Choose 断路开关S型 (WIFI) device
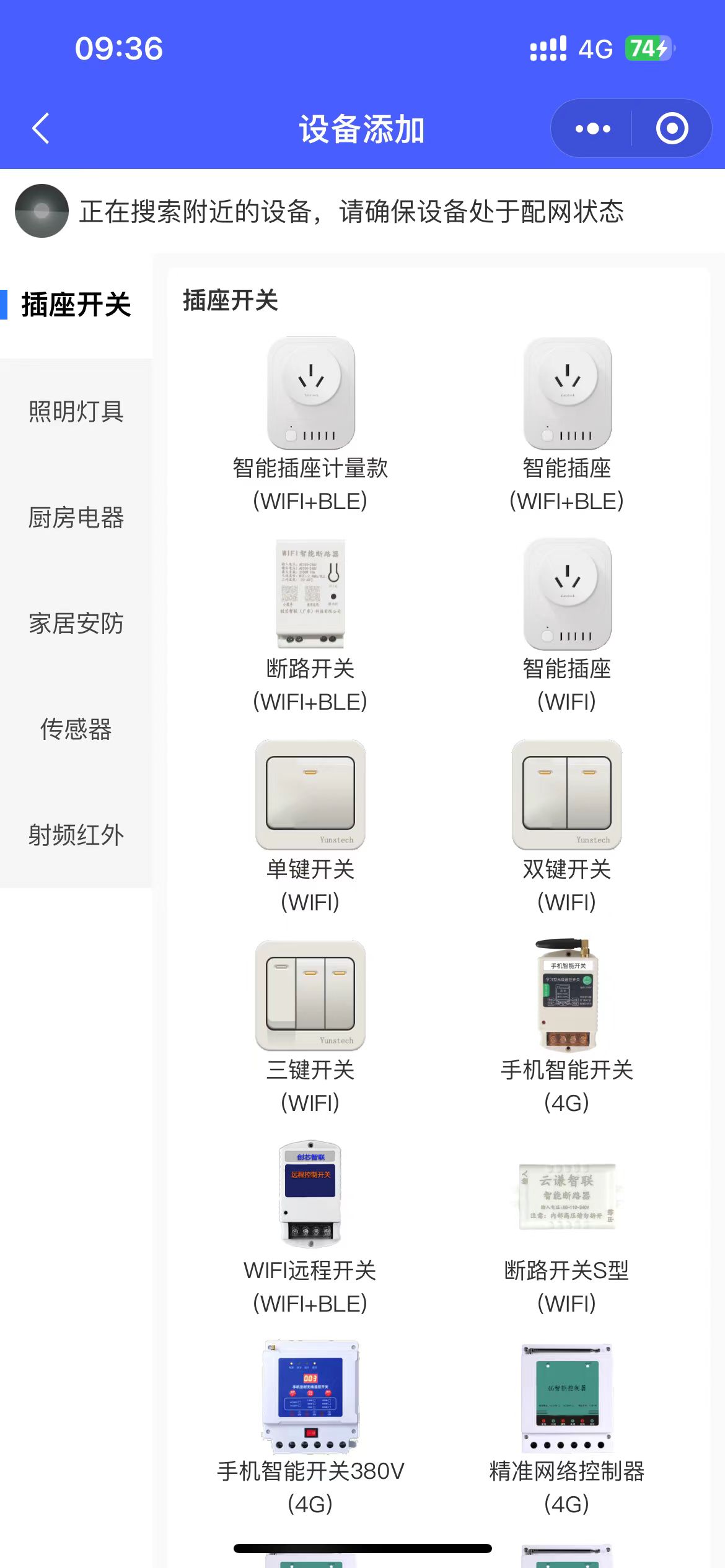This screenshot has height=1568, width=725. tap(567, 1196)
